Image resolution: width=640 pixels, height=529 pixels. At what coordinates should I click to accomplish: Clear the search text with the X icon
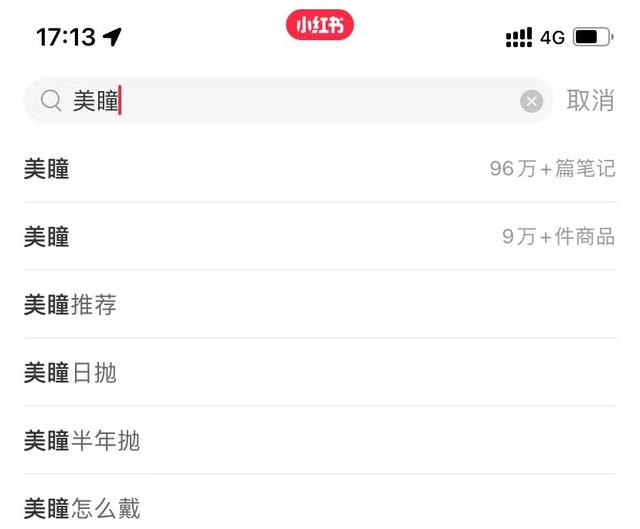point(531,101)
